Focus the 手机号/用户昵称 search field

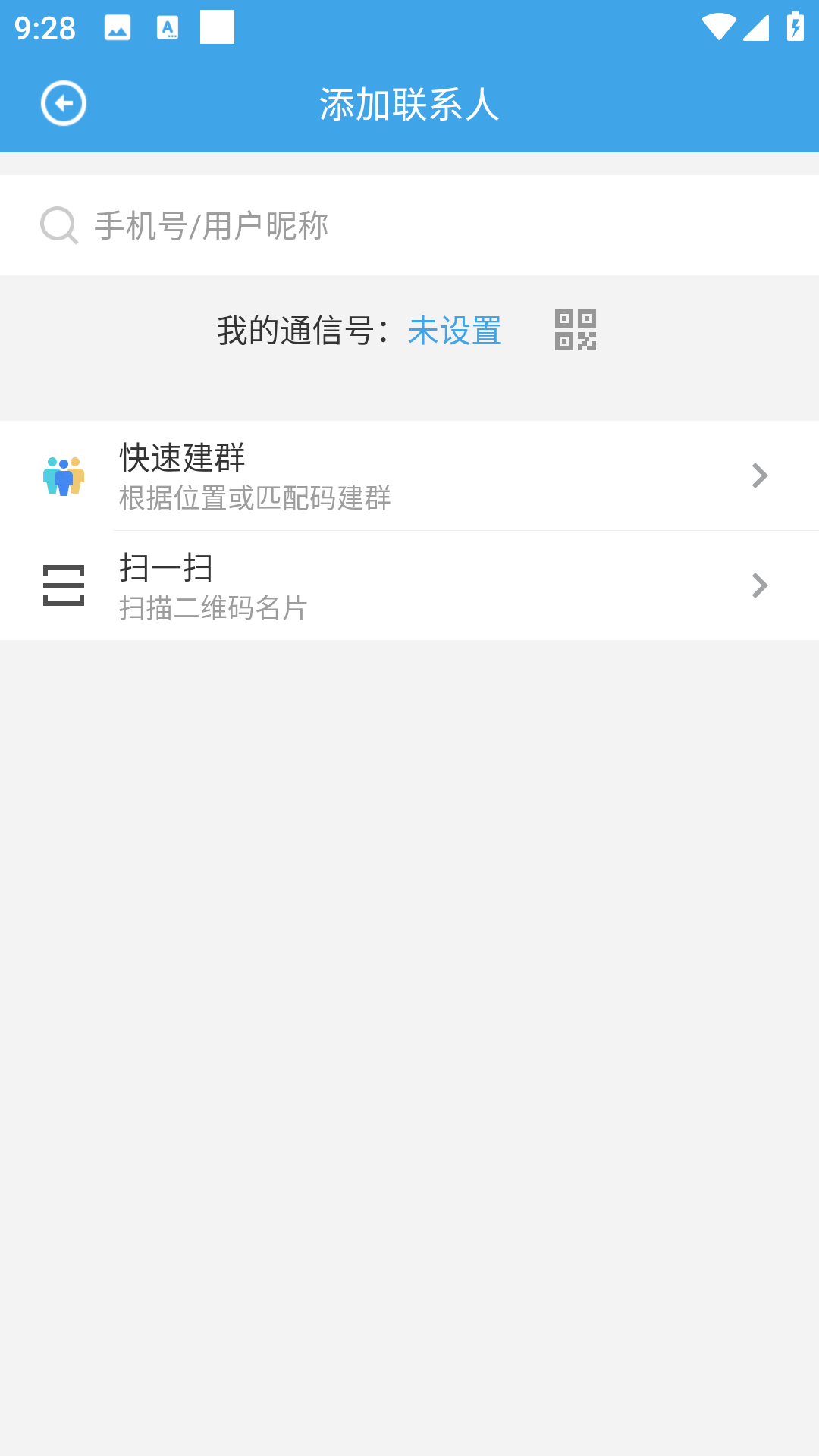coord(303,224)
